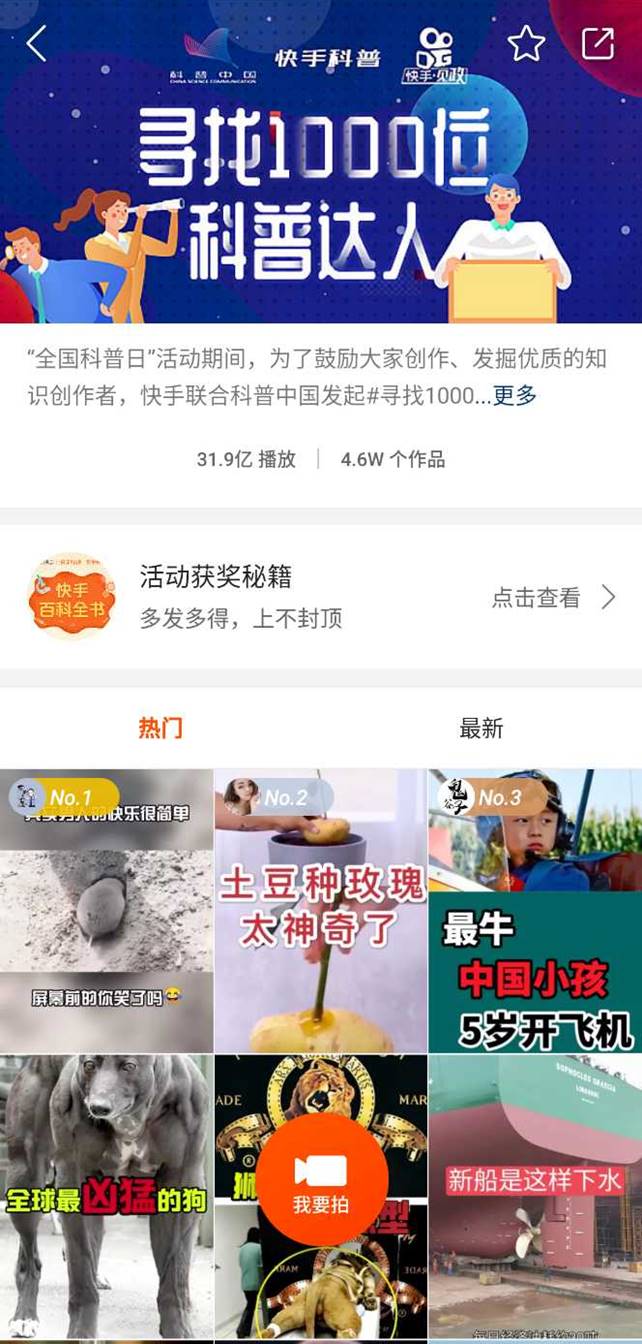Favorite this topic with the star

[526, 44]
